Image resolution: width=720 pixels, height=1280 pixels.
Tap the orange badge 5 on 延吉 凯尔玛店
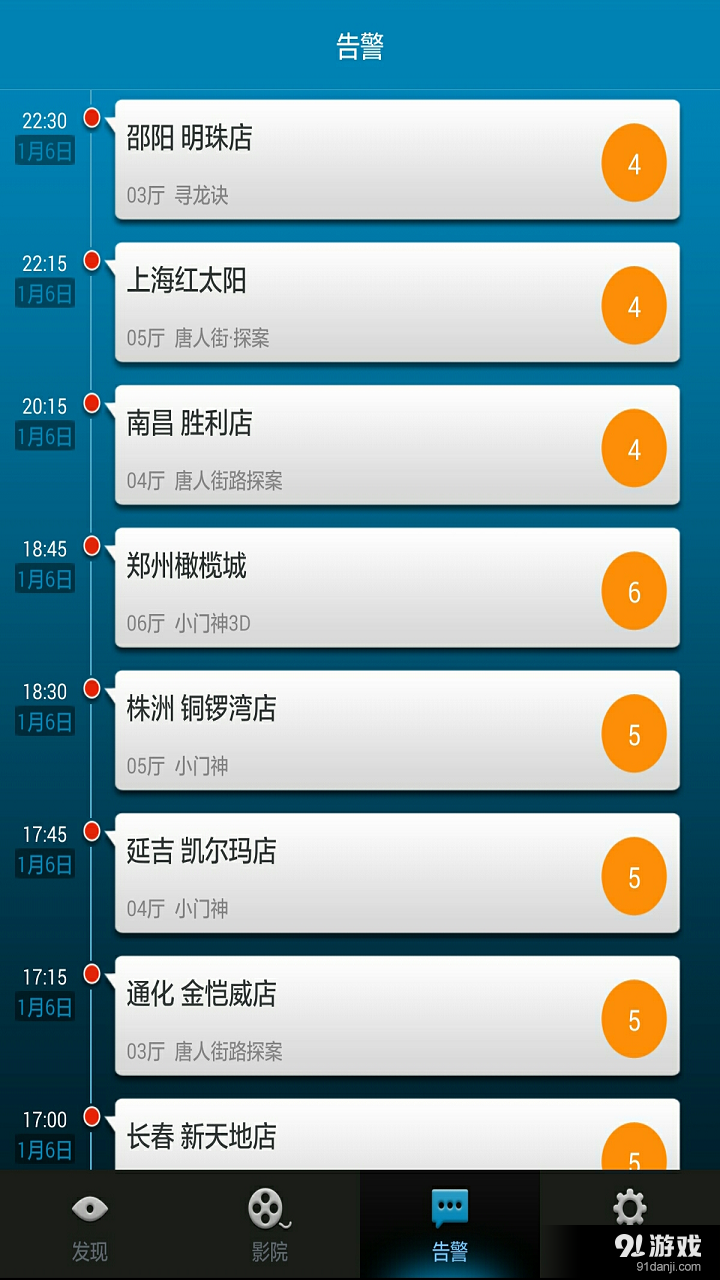[634, 875]
